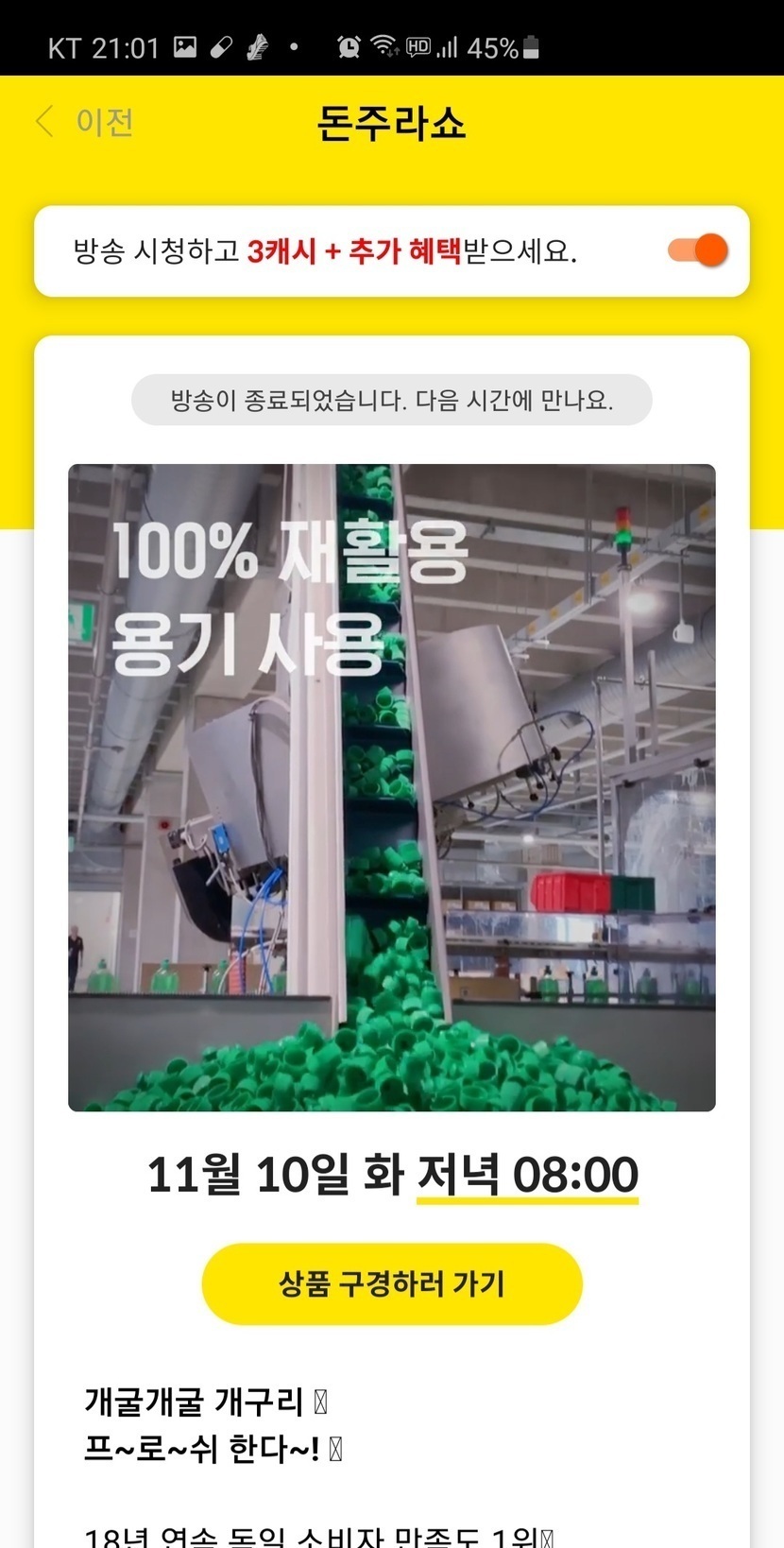Toggle off the 3캐시 broadcast benefit switch
The height and width of the screenshot is (1548, 784).
pyautogui.click(x=698, y=250)
